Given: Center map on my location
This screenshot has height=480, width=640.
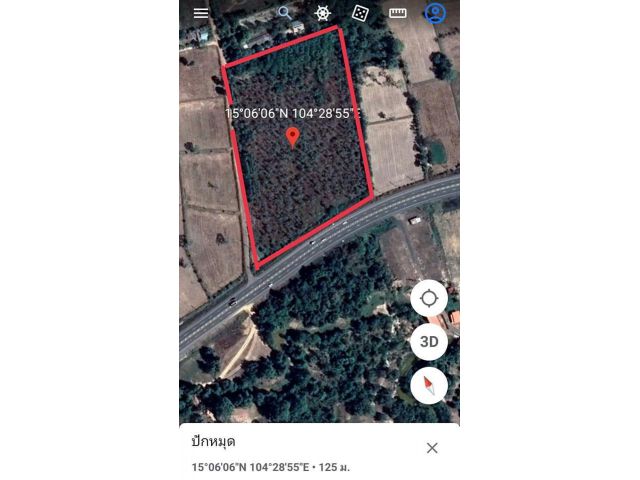Looking at the screenshot, I should coord(429,298).
